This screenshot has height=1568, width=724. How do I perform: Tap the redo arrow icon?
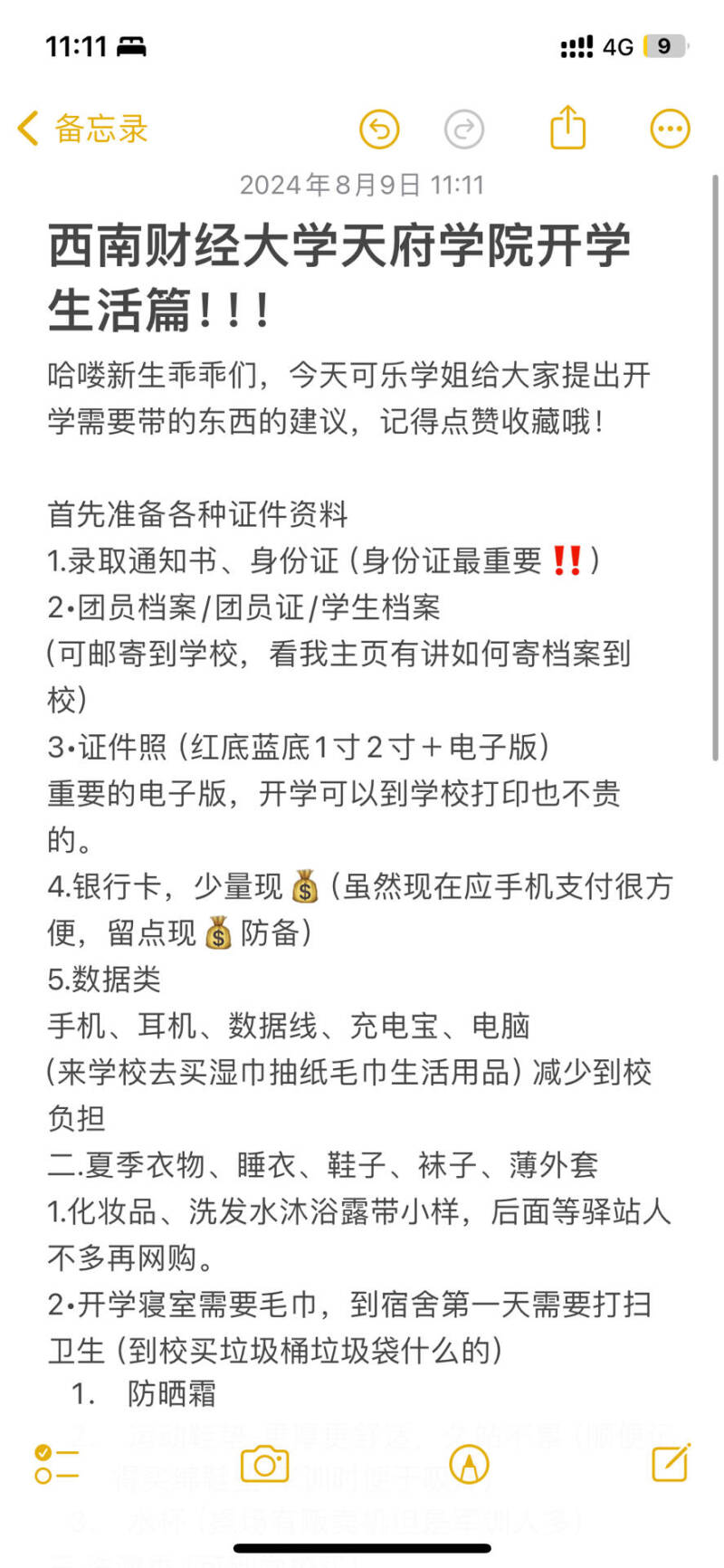click(464, 129)
